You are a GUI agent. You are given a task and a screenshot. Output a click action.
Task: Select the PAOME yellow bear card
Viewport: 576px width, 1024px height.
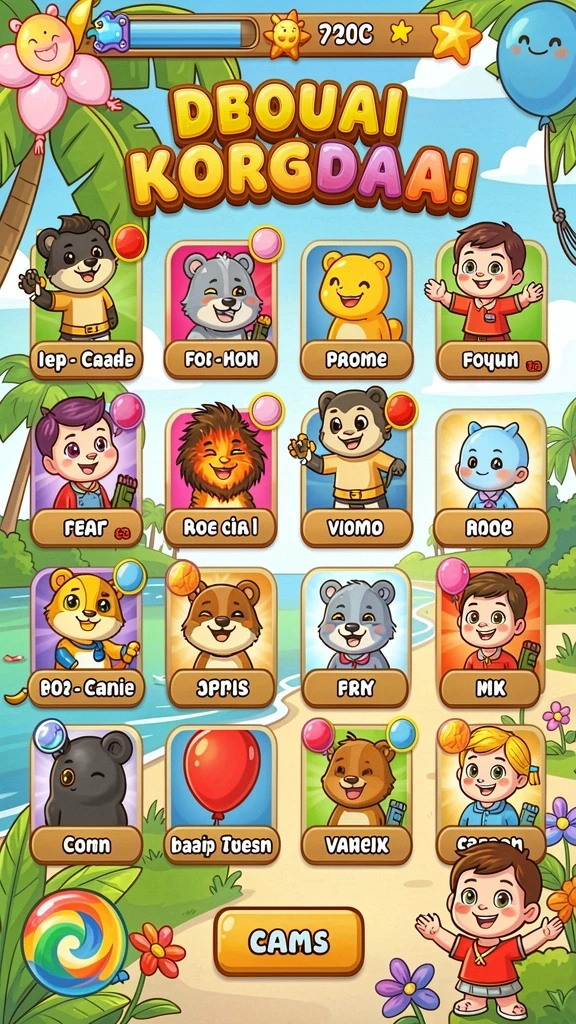pos(357,310)
